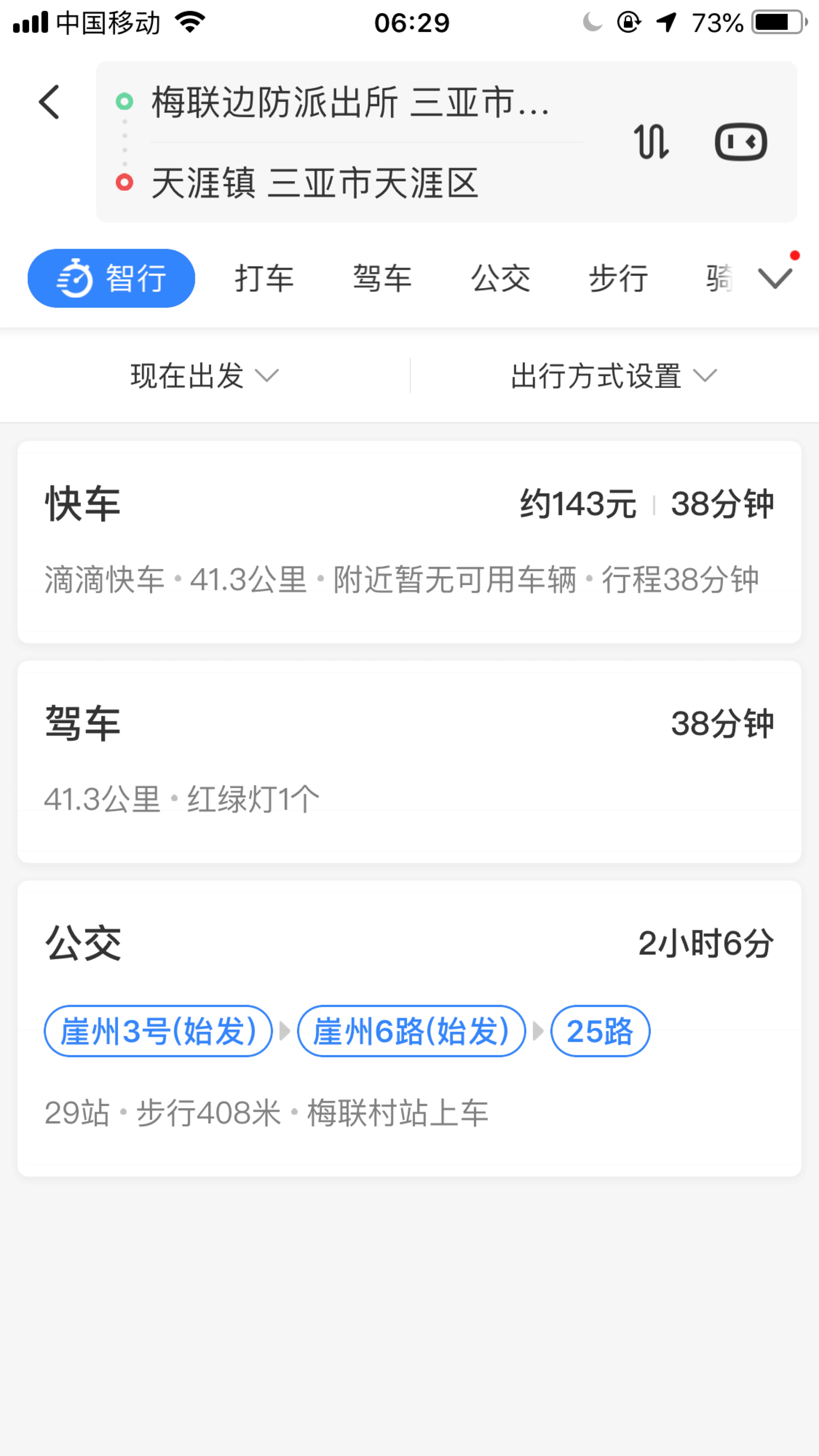The image size is (819, 1456).
Task: Go back using the back arrow
Action: point(49,102)
